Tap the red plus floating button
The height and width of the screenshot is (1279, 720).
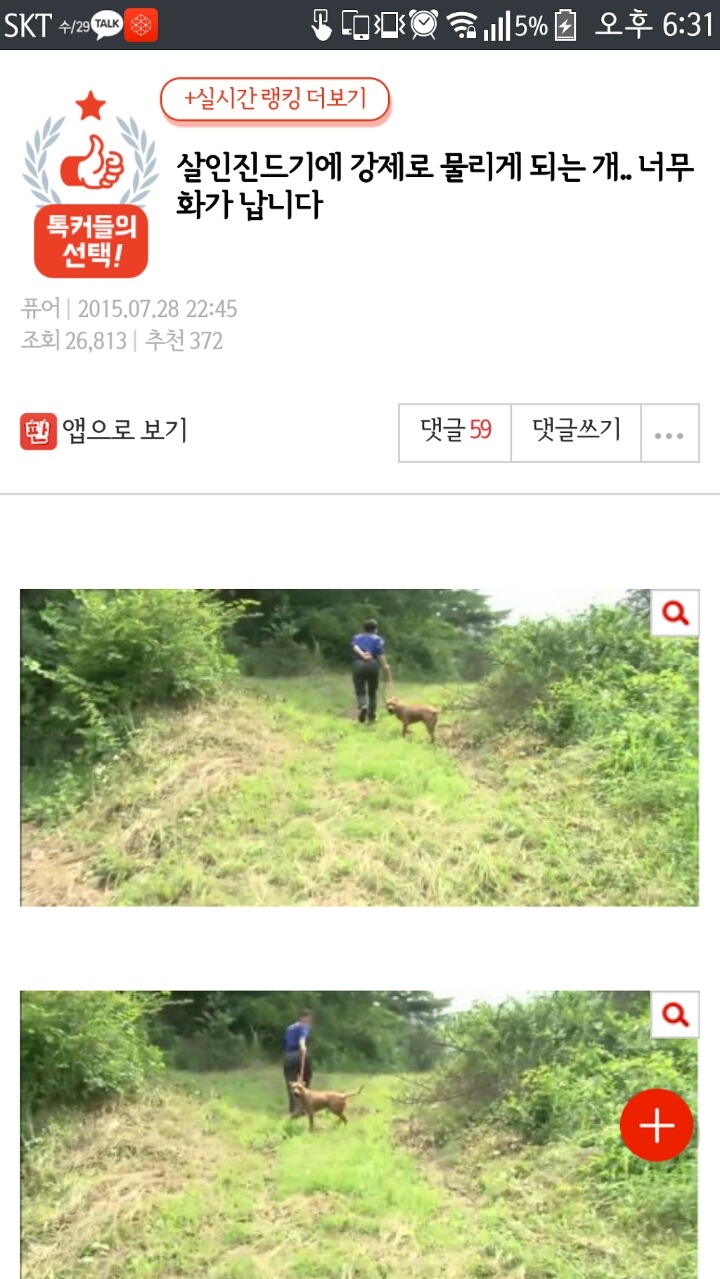tap(656, 1125)
